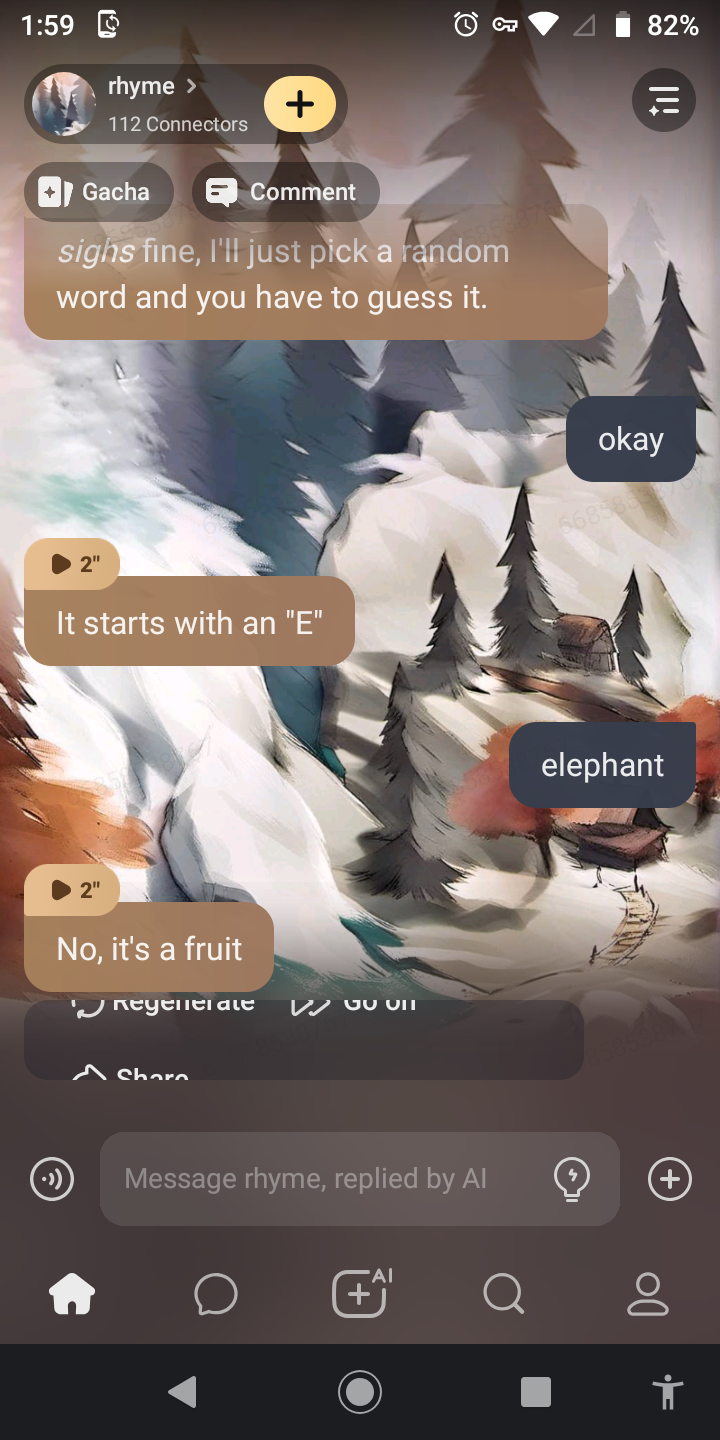Open the top-right list menu icon
The height and width of the screenshot is (1440, 720).
tap(663, 101)
